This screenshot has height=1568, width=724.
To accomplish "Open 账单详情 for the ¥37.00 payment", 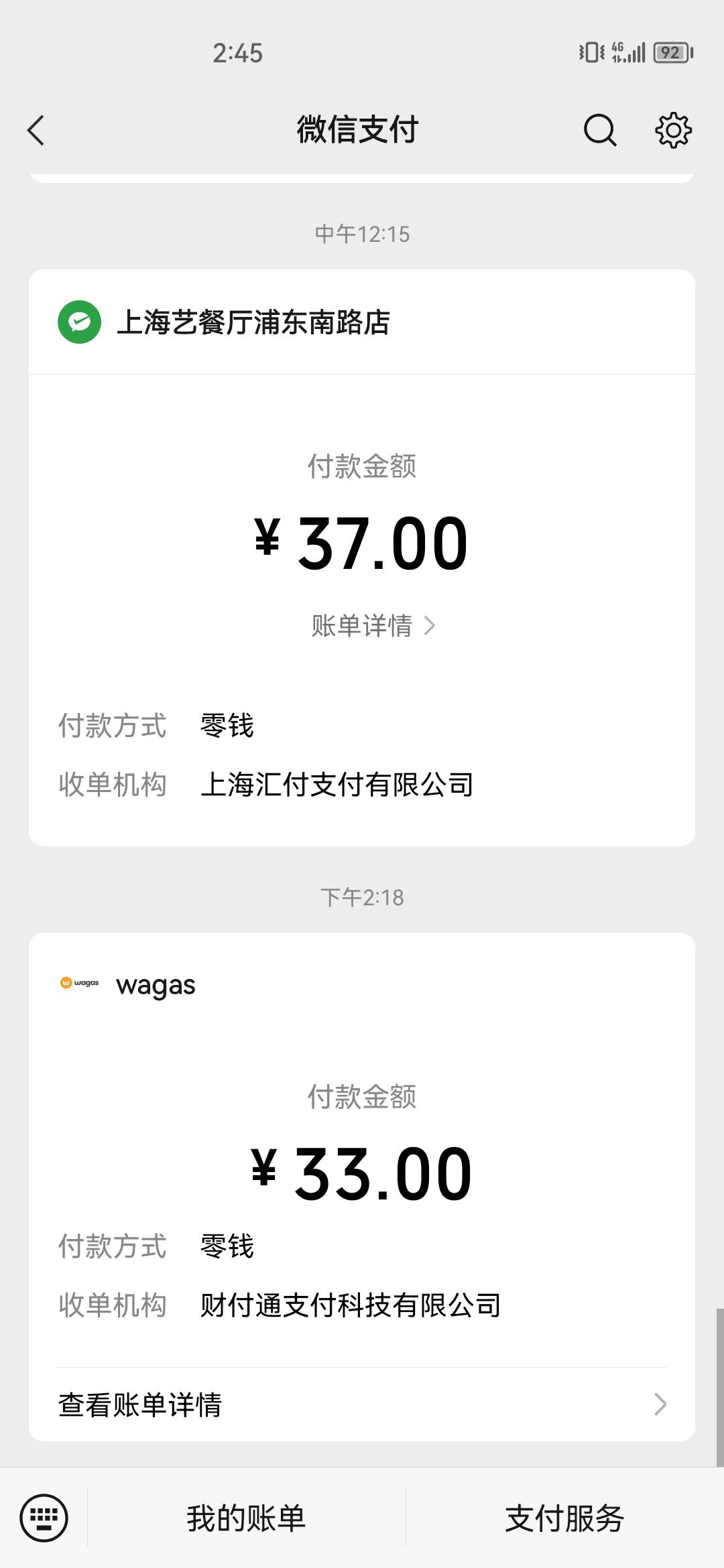I will pos(373,626).
